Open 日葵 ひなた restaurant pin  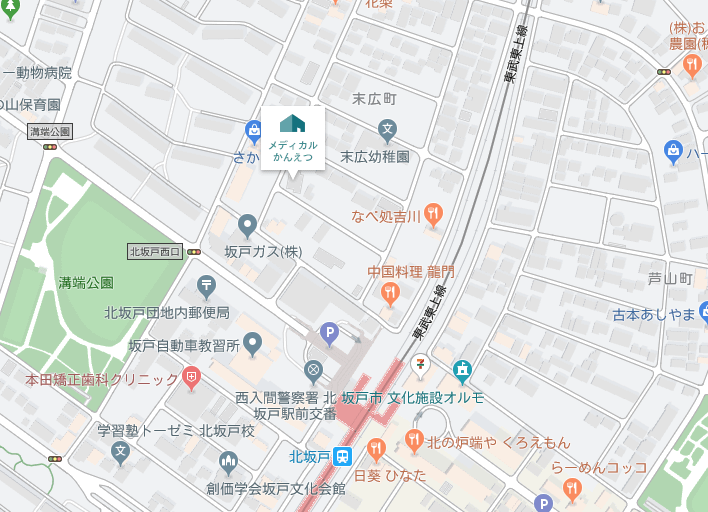pos(376,449)
